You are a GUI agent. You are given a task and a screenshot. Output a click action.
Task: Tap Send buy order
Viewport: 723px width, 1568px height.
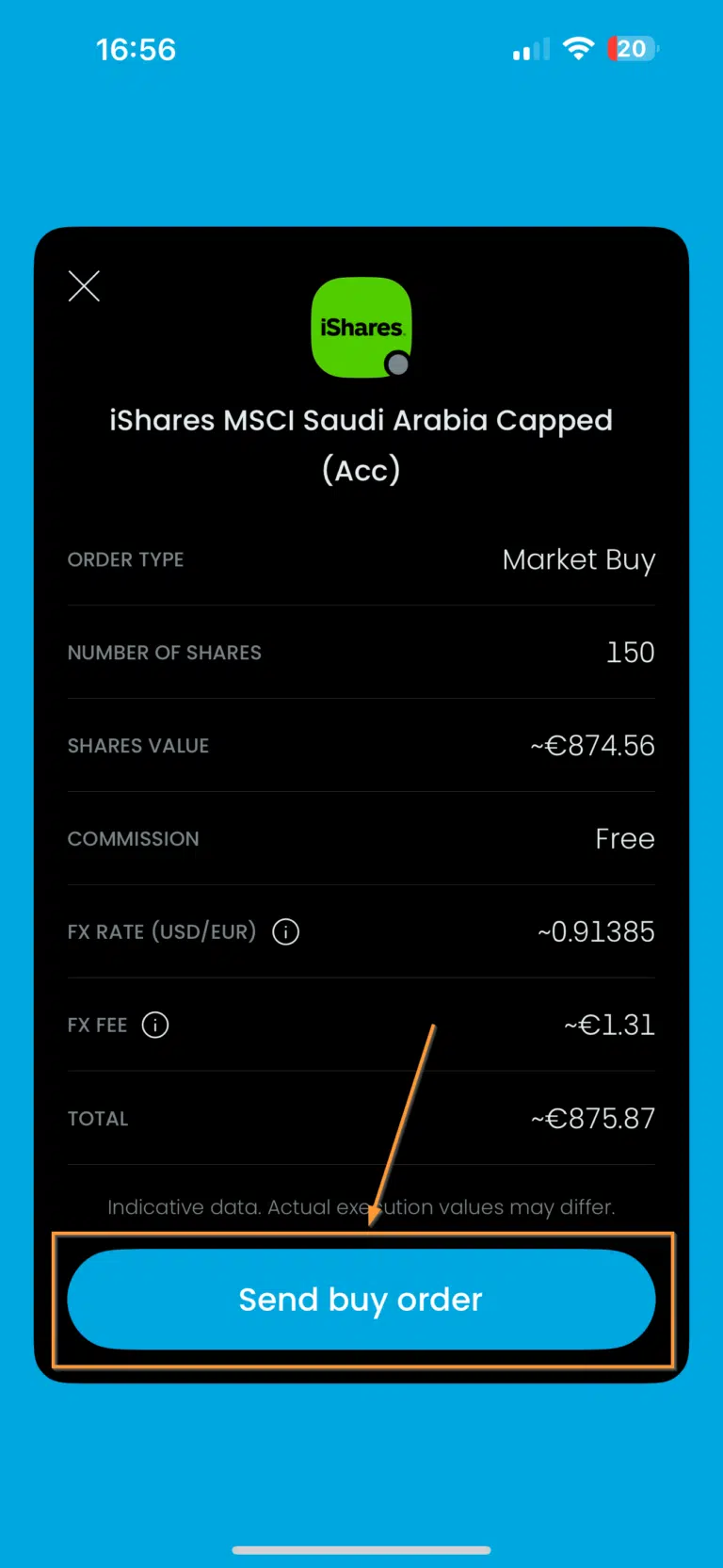point(361,1300)
